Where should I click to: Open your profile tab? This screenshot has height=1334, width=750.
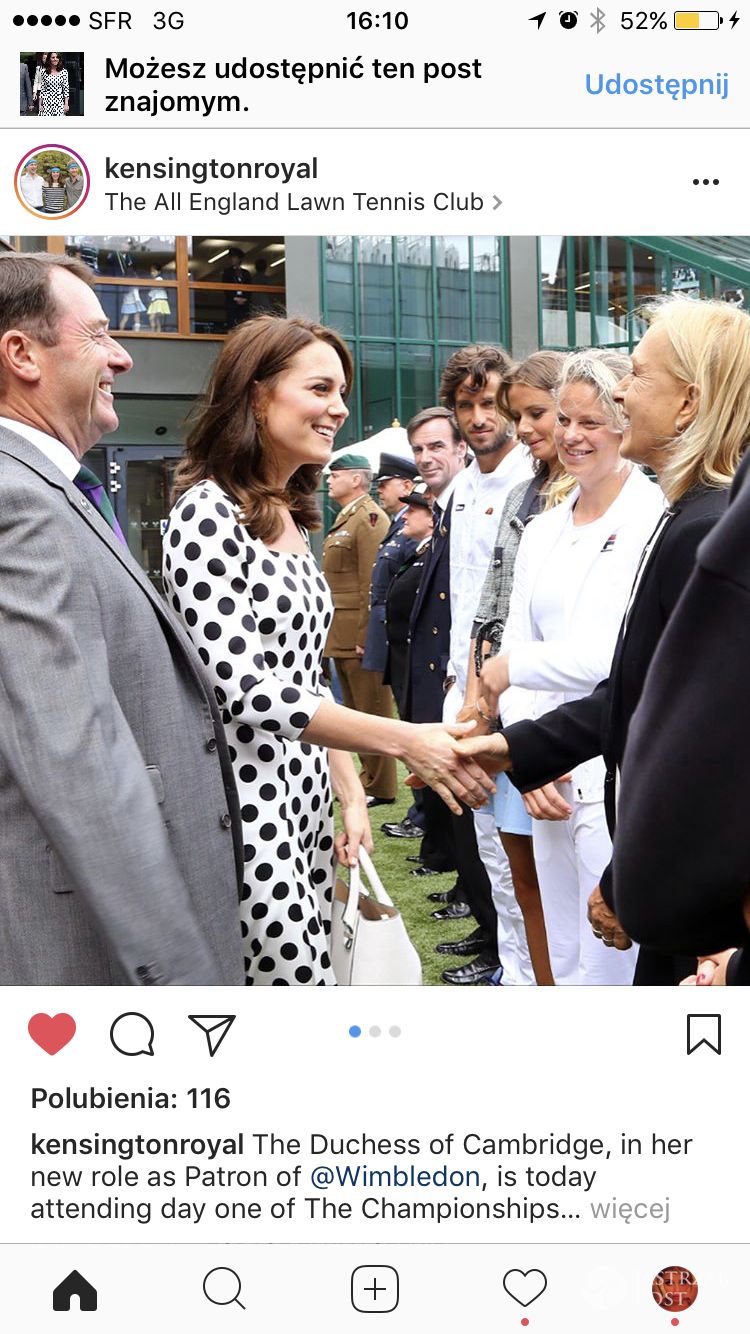click(x=674, y=1290)
